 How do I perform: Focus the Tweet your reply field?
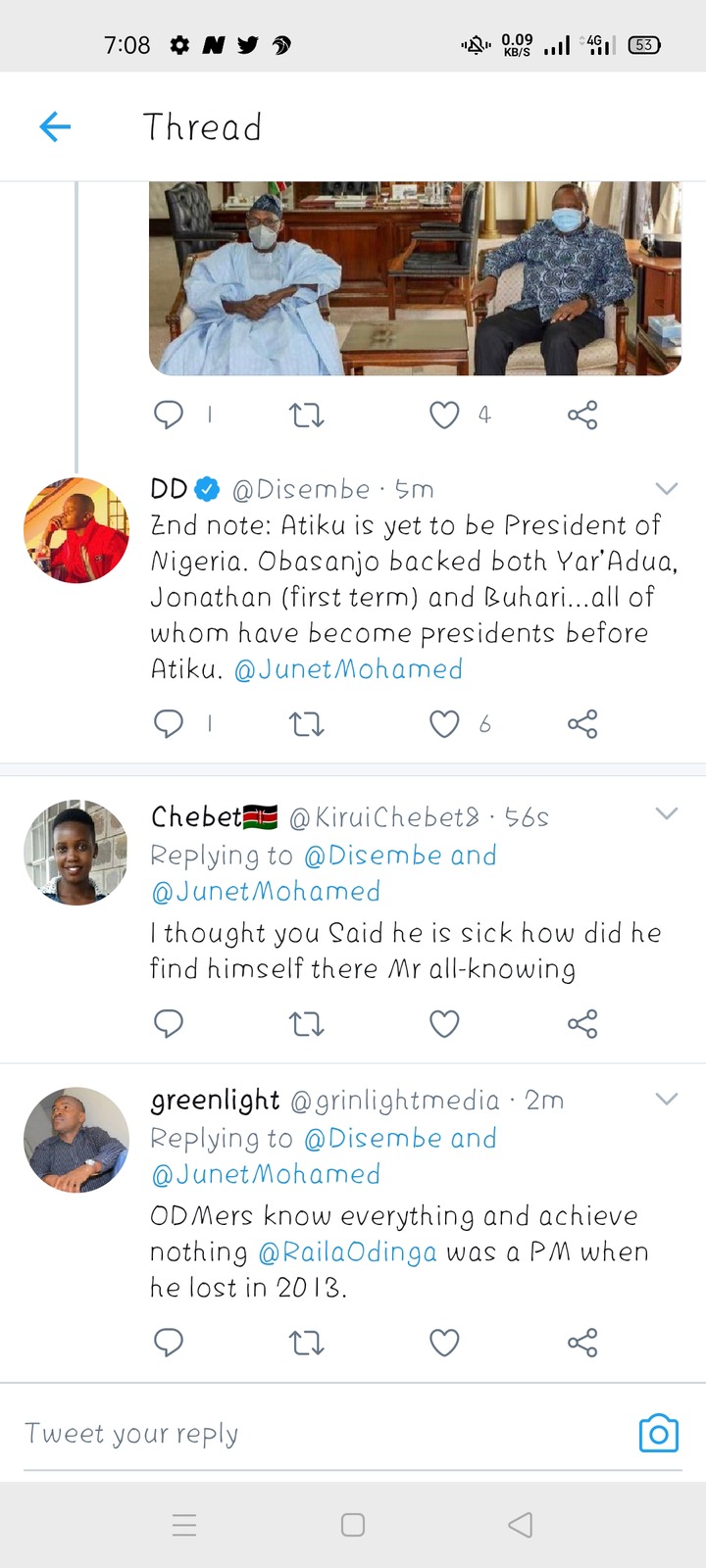[324, 1434]
